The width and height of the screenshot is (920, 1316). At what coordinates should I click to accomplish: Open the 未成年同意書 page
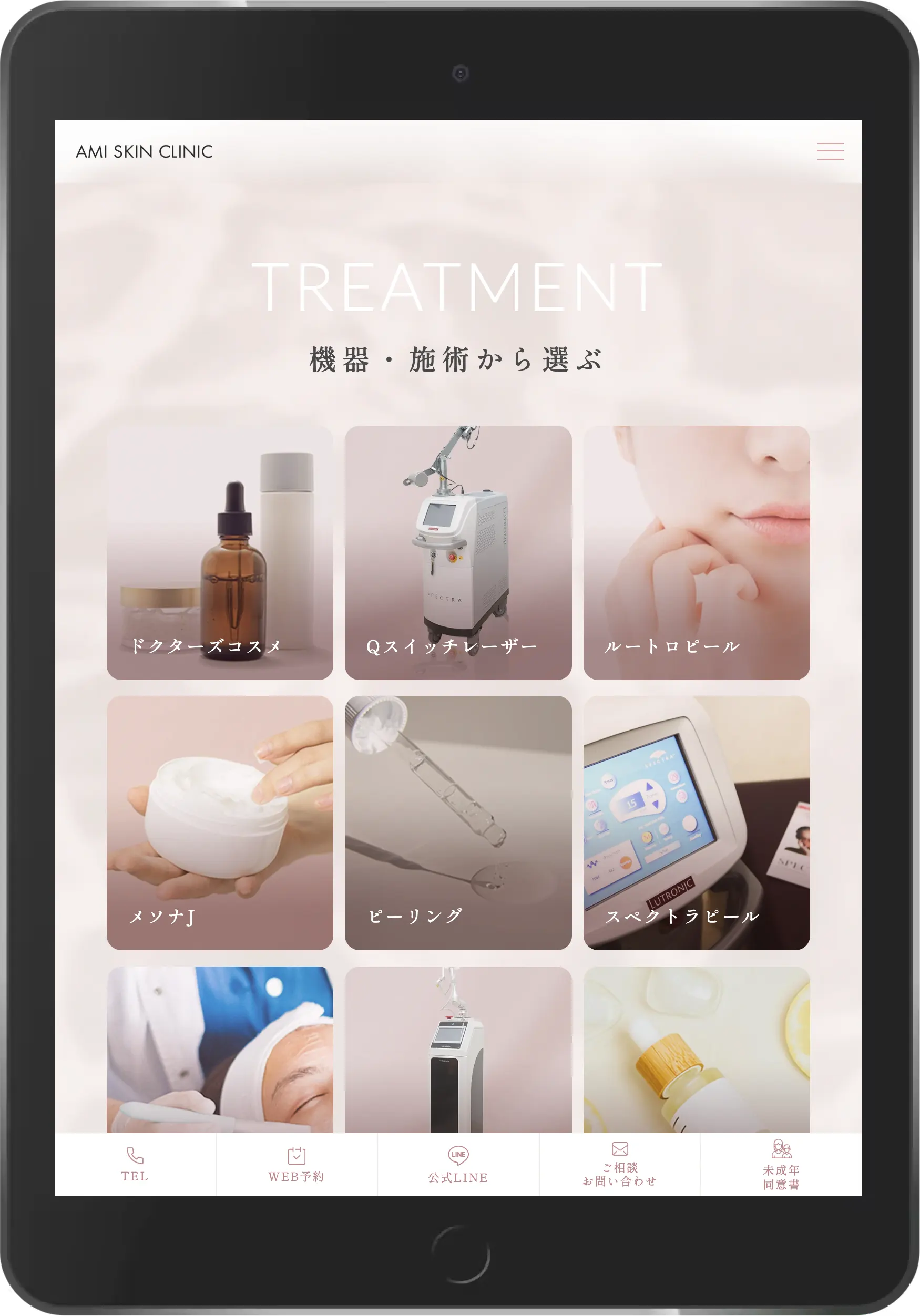click(x=781, y=1165)
